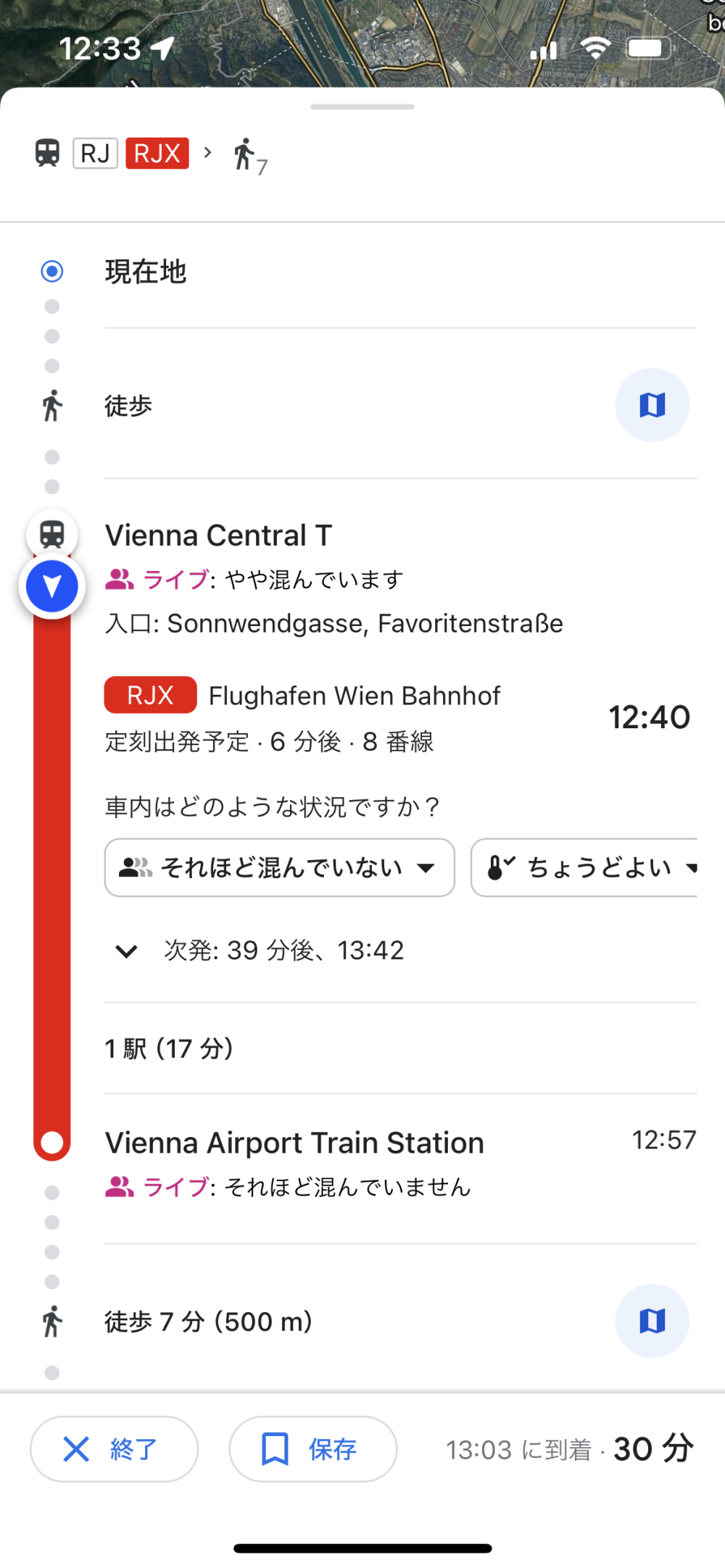The image size is (725, 1568).
Task: Open map for 徒歩 7 分 (500 m) segment
Action: pyautogui.click(x=652, y=1321)
